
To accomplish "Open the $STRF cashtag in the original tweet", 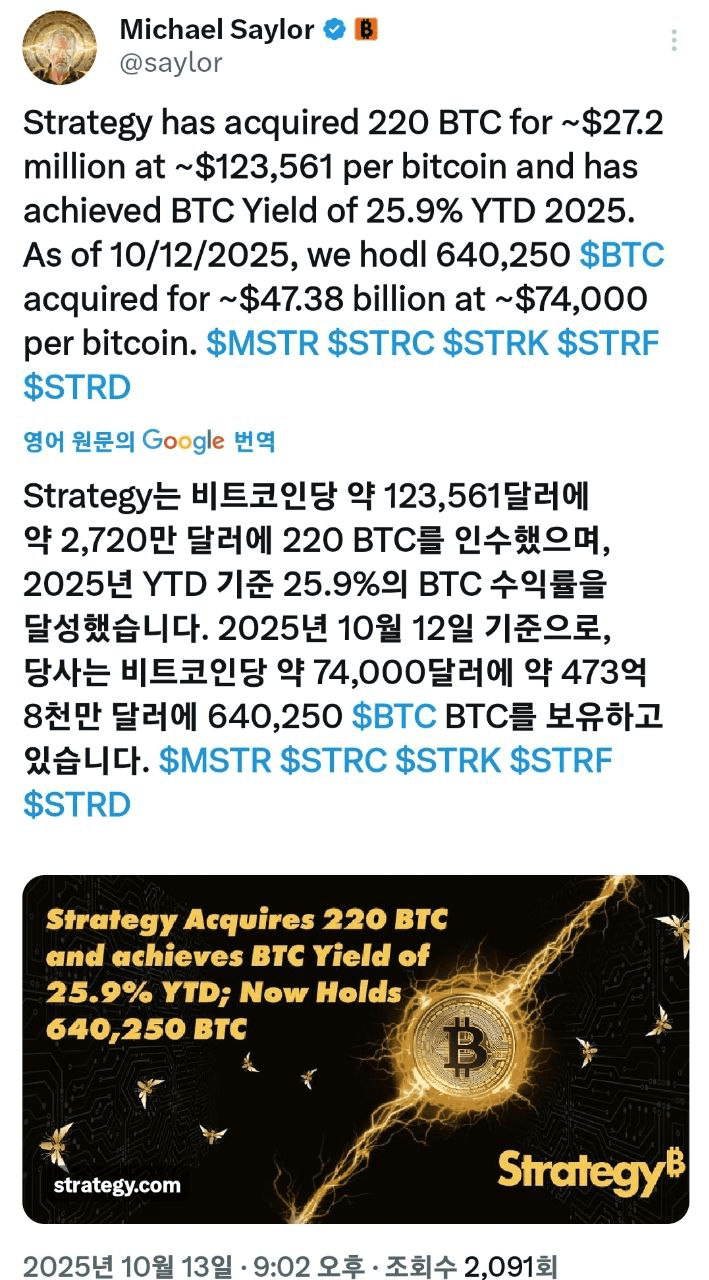I will pyautogui.click(x=608, y=343).
